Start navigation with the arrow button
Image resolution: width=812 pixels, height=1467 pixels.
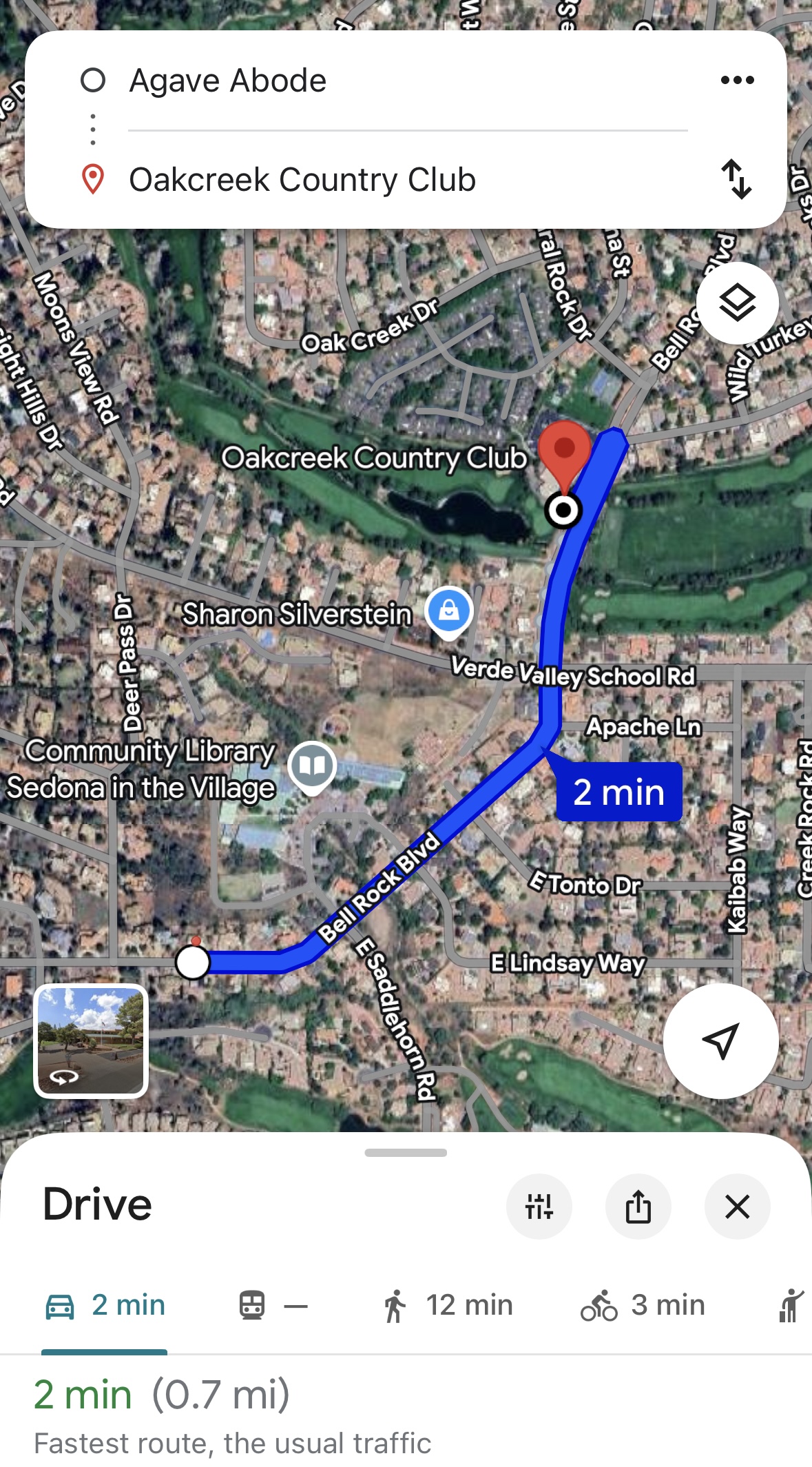click(x=720, y=1040)
